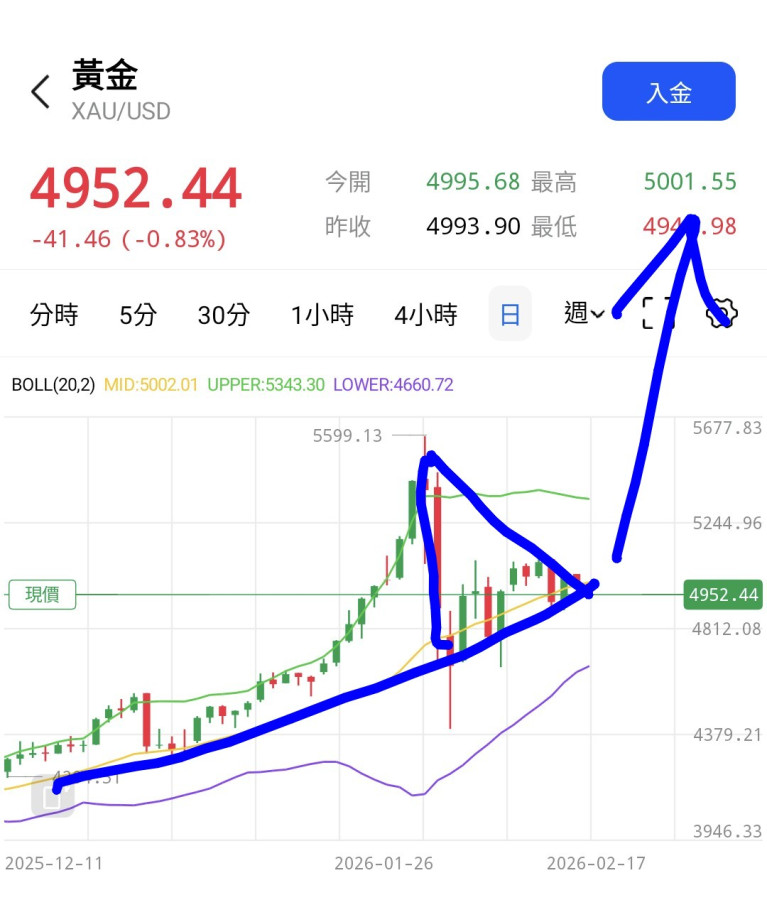Open the fullscreen chart view
This screenshot has height=900, width=767.
tap(657, 314)
